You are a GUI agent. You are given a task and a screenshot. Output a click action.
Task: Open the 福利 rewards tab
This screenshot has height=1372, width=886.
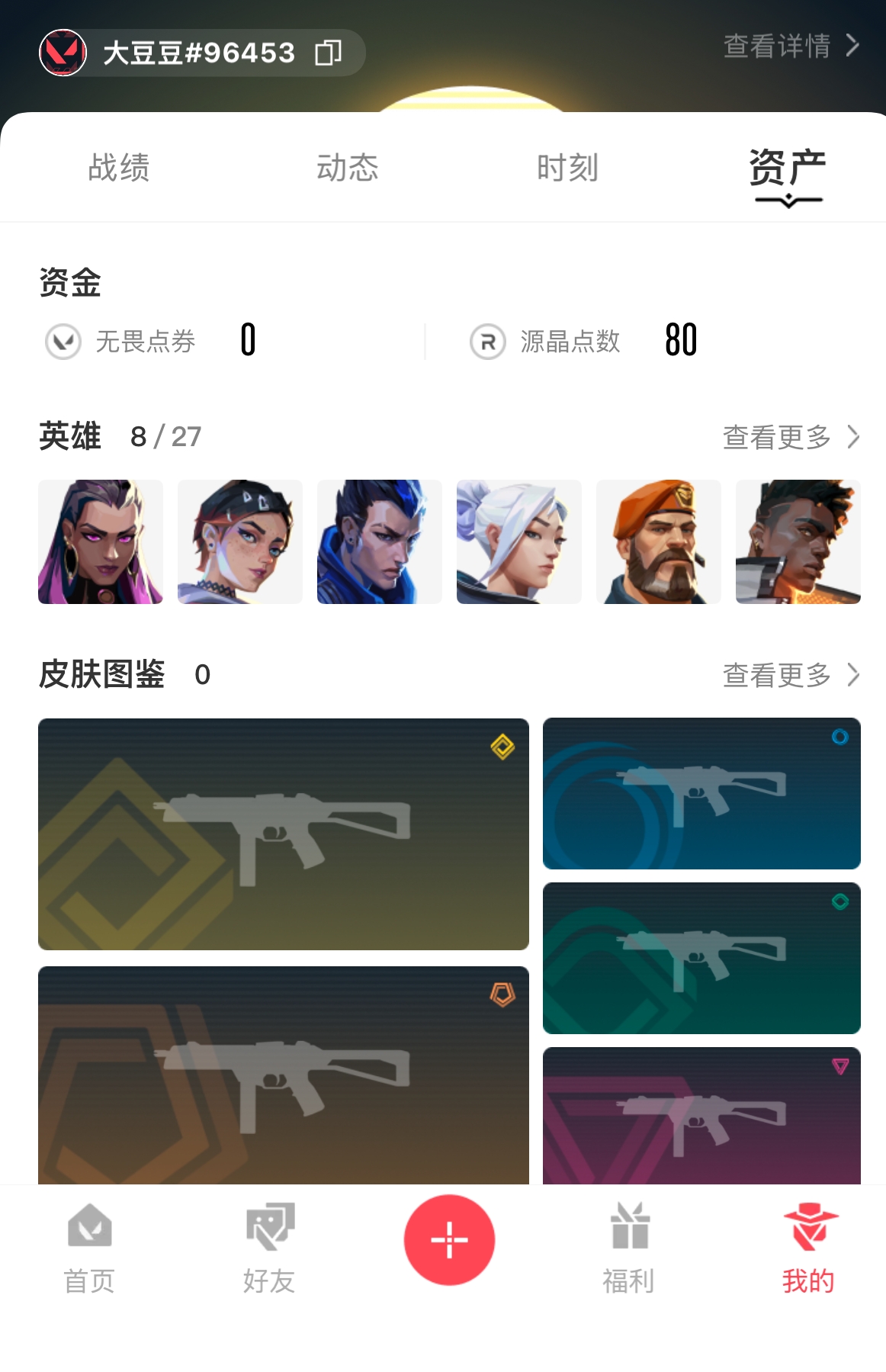tap(629, 1248)
